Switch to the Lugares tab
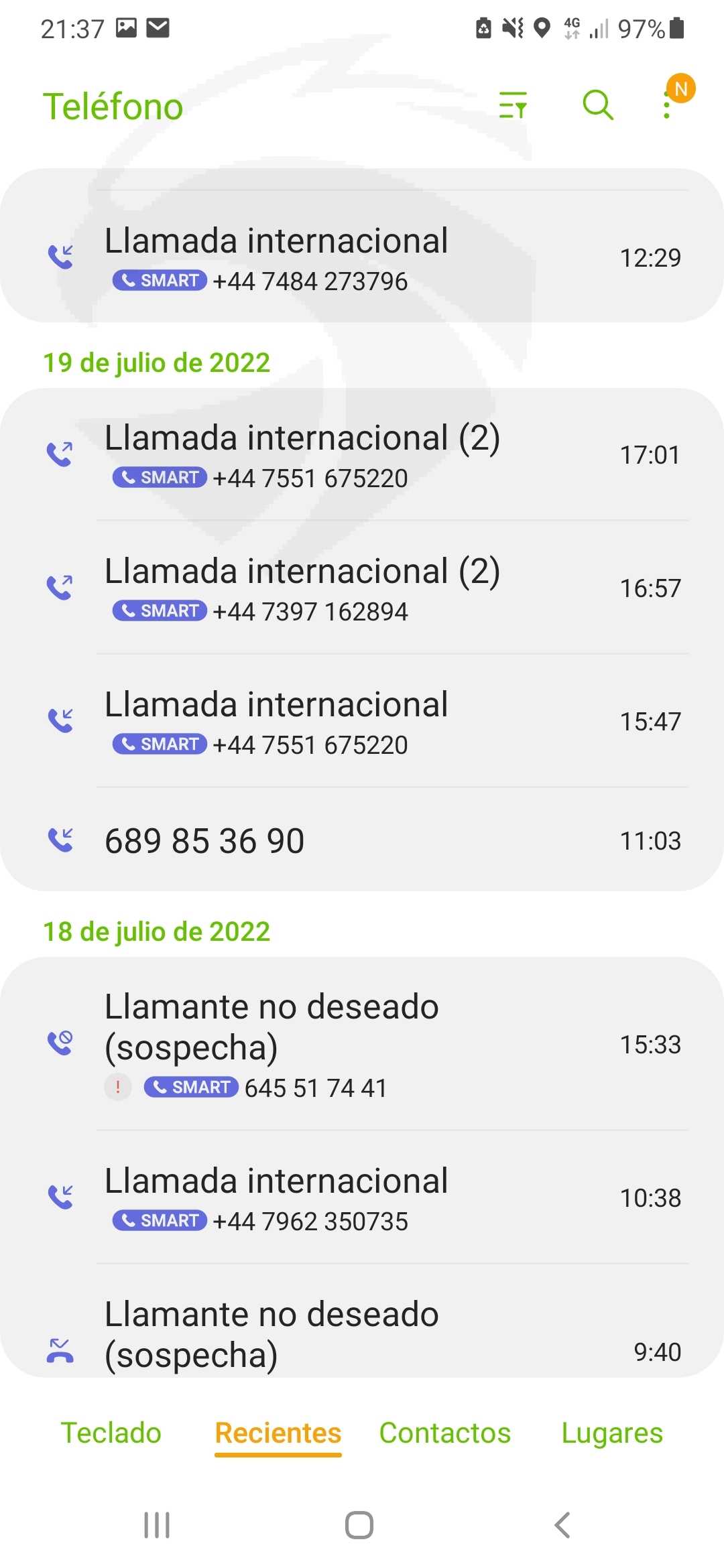The height and width of the screenshot is (1568, 724). (612, 1433)
